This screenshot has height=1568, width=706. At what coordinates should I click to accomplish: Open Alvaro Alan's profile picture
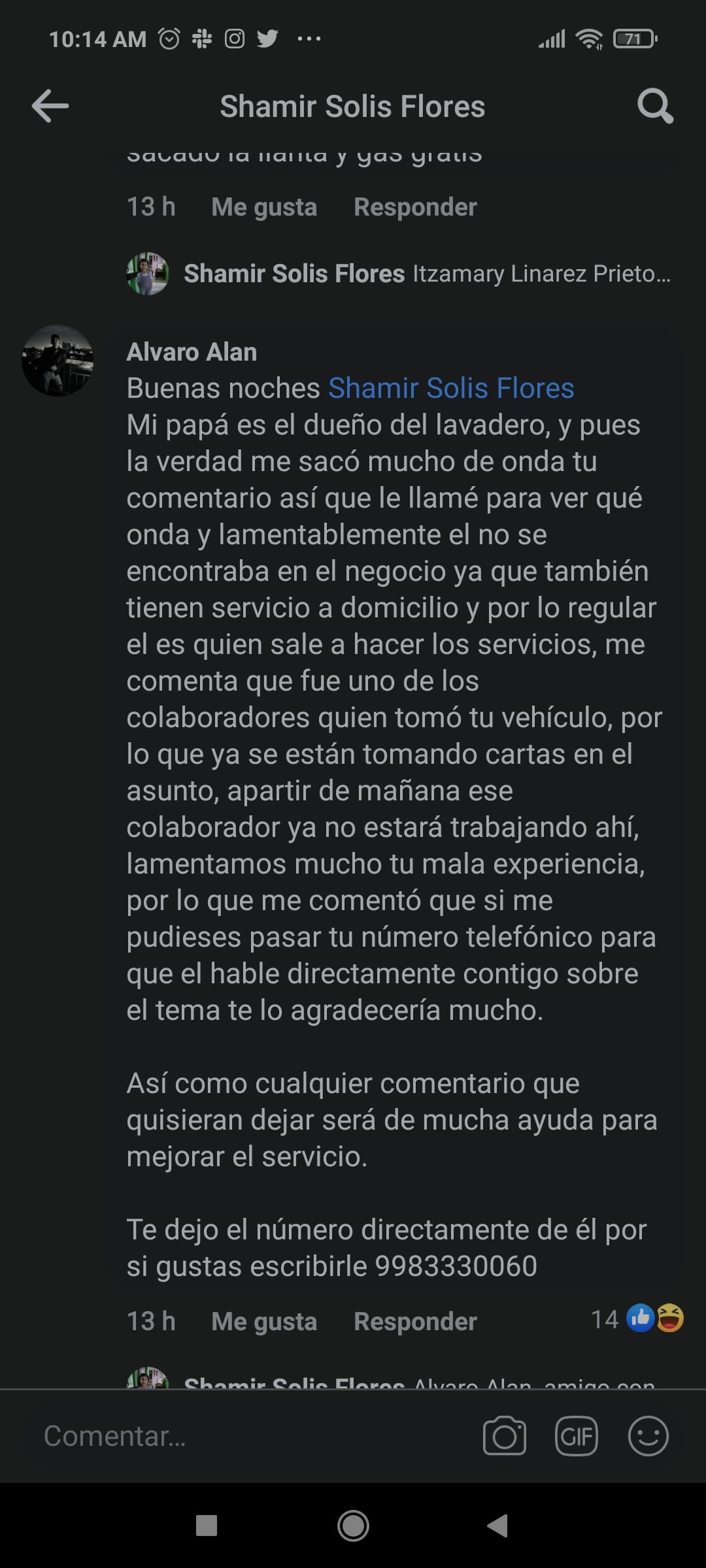(58, 361)
